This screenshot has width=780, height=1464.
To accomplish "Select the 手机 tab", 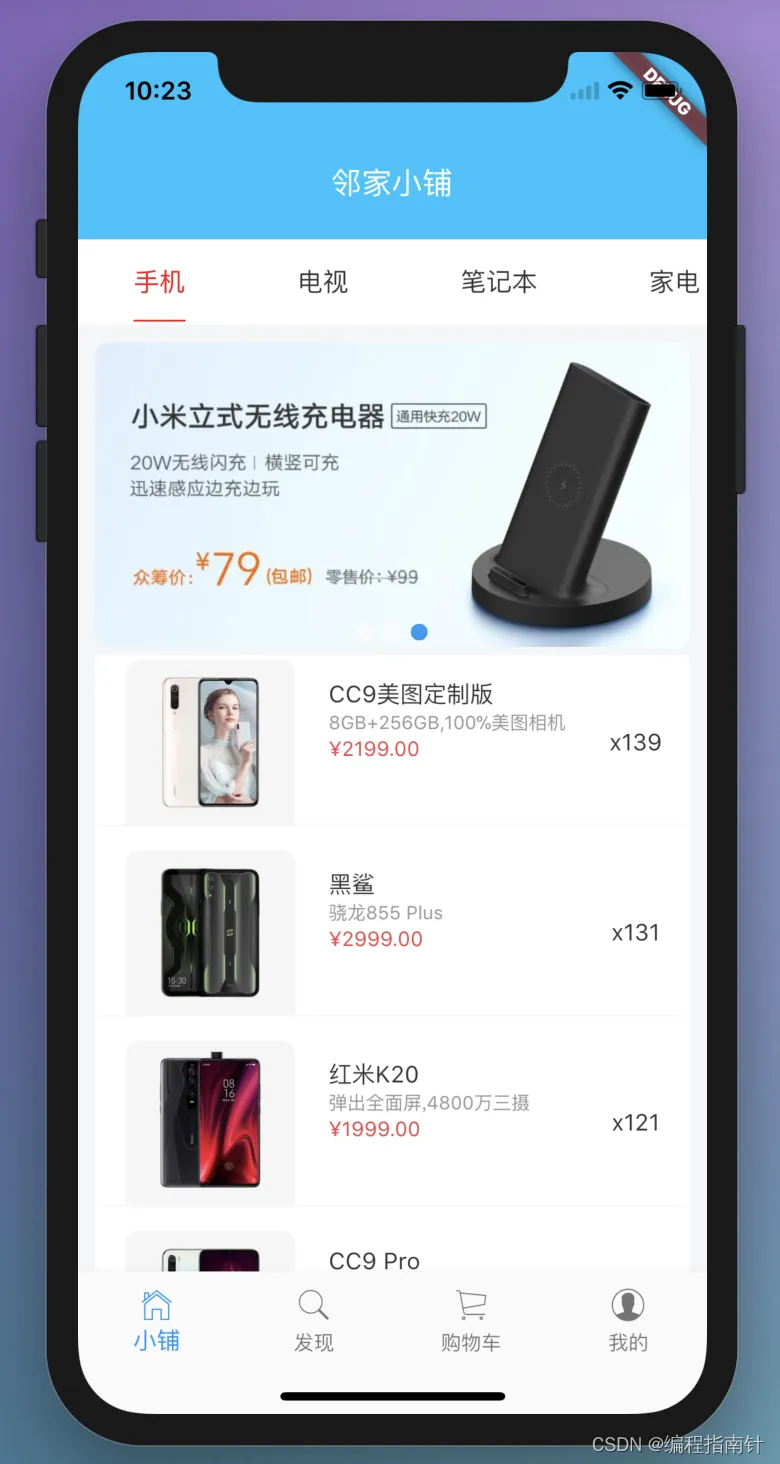I will coord(160,282).
